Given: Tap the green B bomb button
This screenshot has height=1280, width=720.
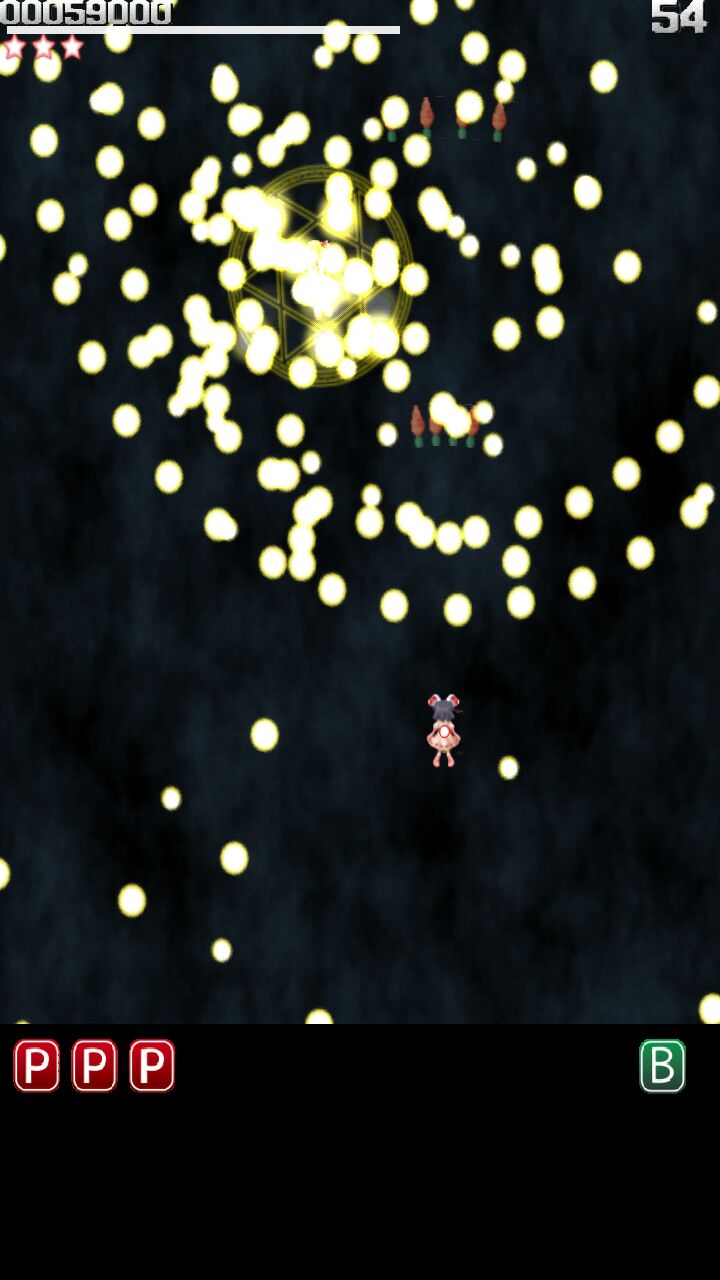Looking at the screenshot, I should pos(662,1066).
